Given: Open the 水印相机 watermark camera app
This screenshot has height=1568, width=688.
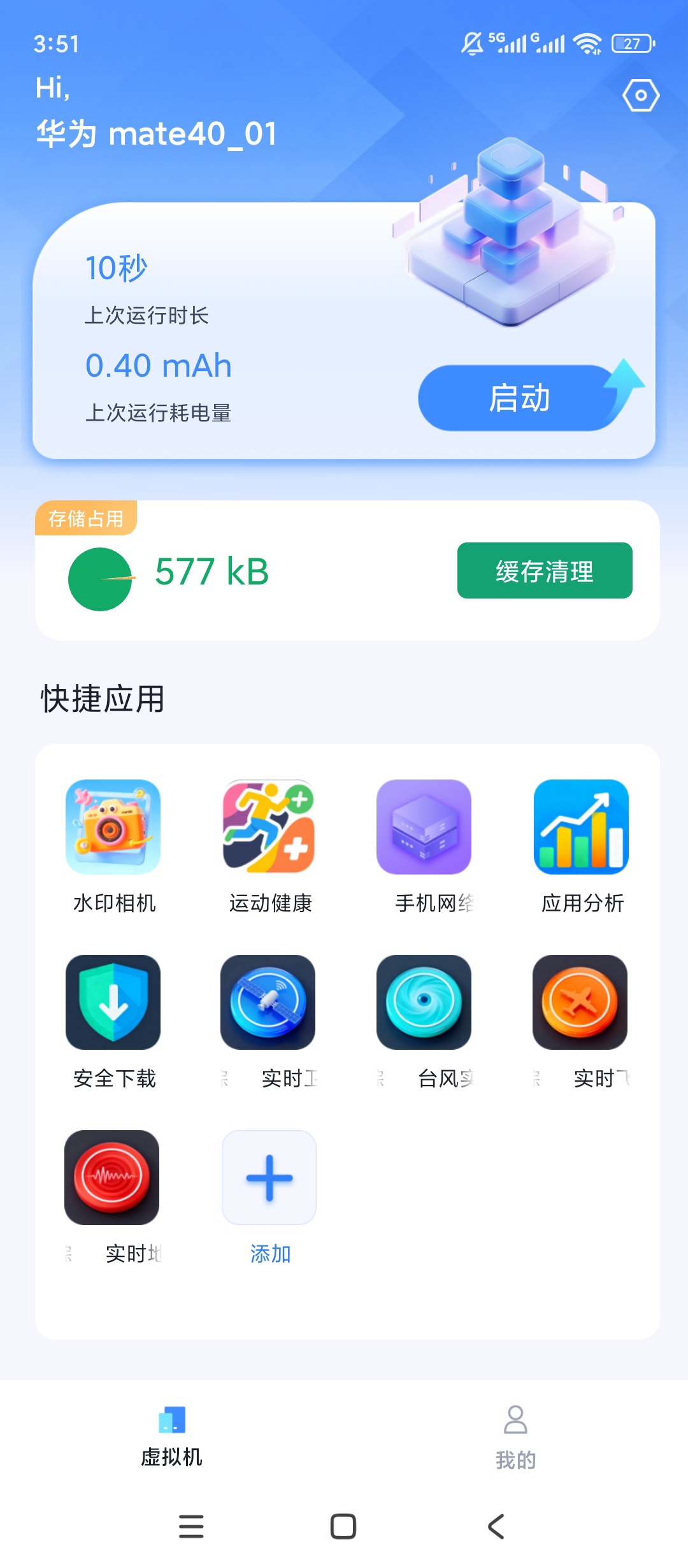Looking at the screenshot, I should [112, 827].
